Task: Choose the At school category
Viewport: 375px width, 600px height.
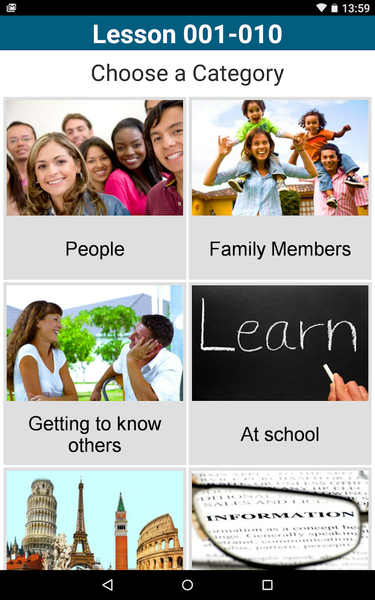Action: 280,373
